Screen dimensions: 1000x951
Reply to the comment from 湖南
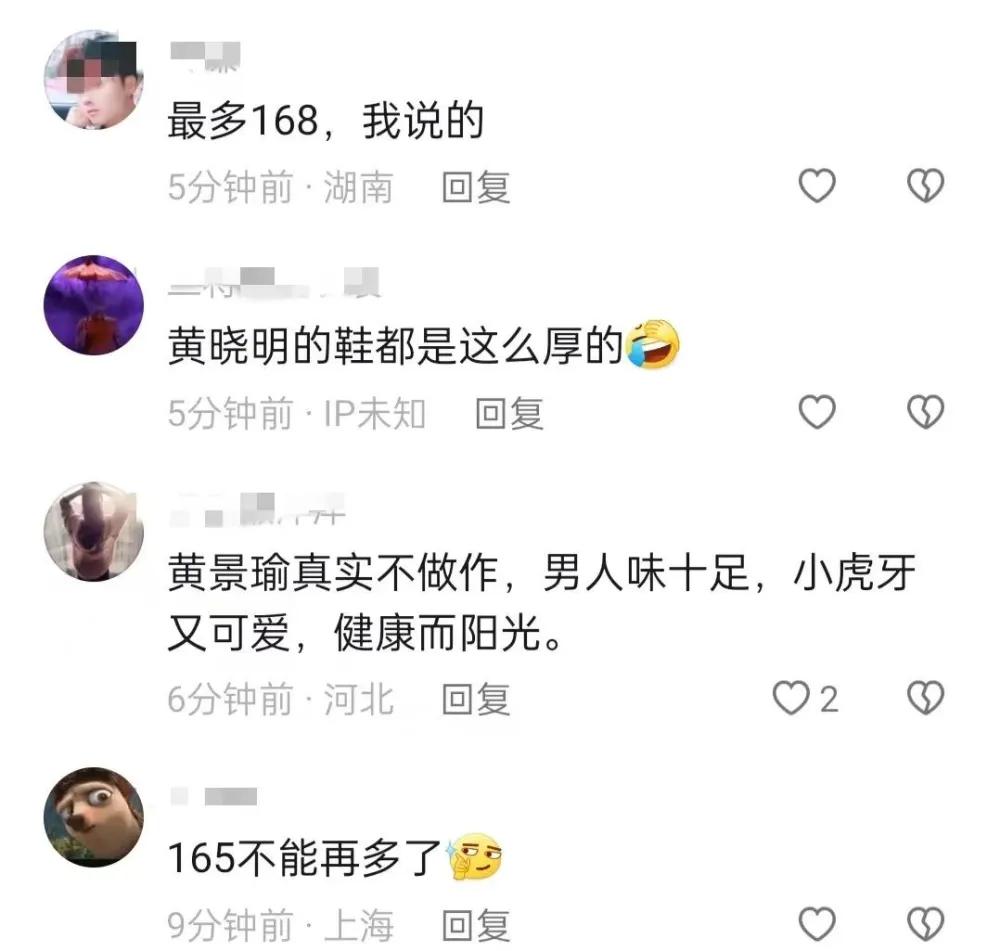(x=476, y=187)
